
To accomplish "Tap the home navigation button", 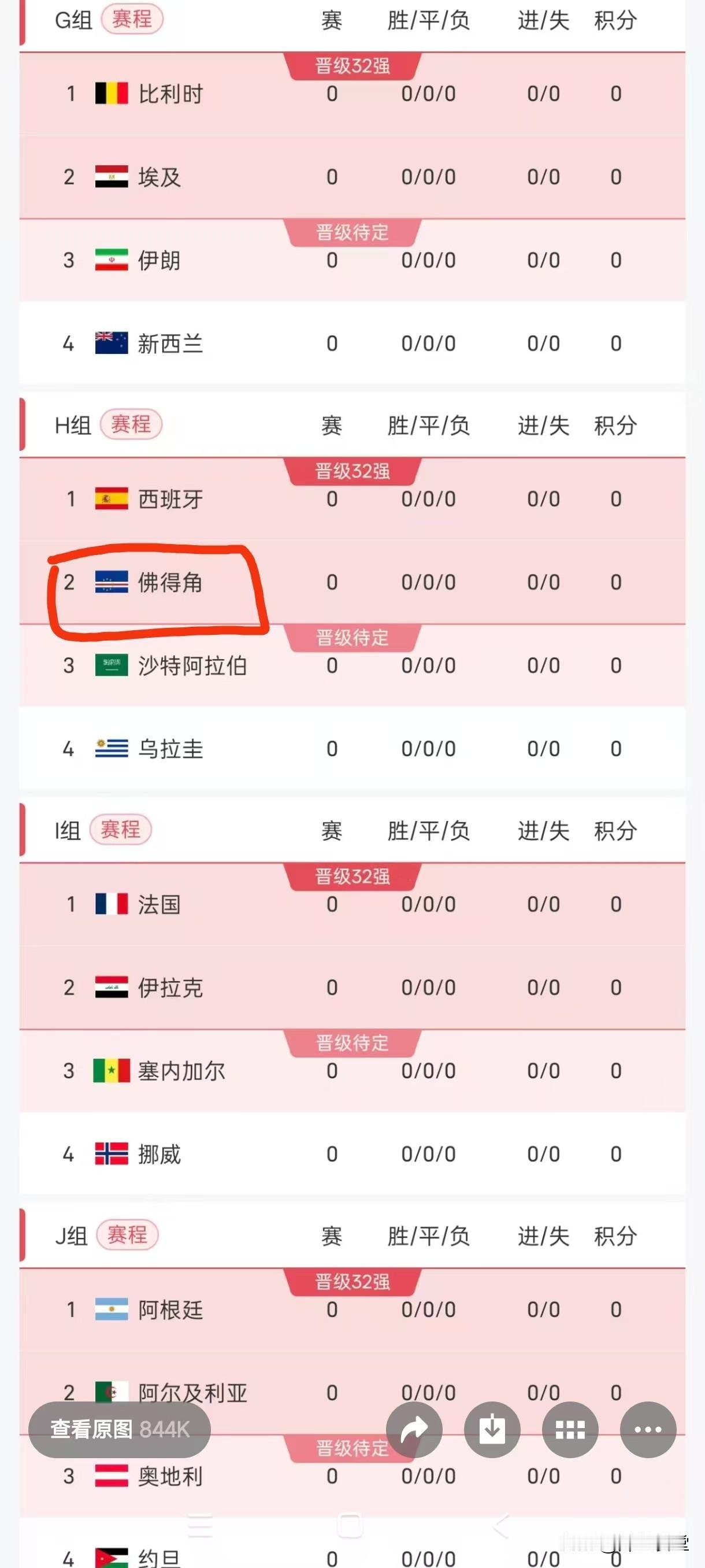I will (x=350, y=1525).
